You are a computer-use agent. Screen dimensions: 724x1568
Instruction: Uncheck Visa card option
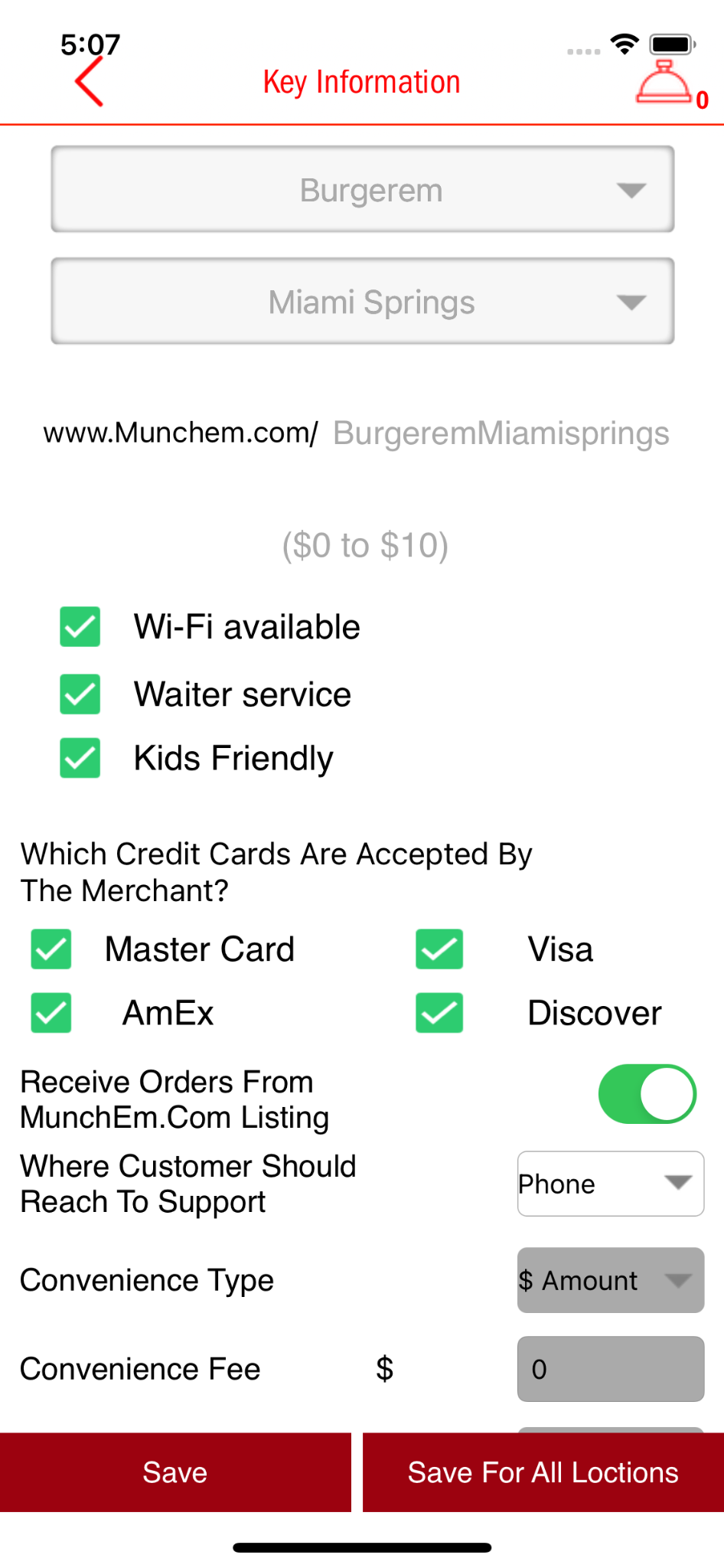tap(439, 949)
